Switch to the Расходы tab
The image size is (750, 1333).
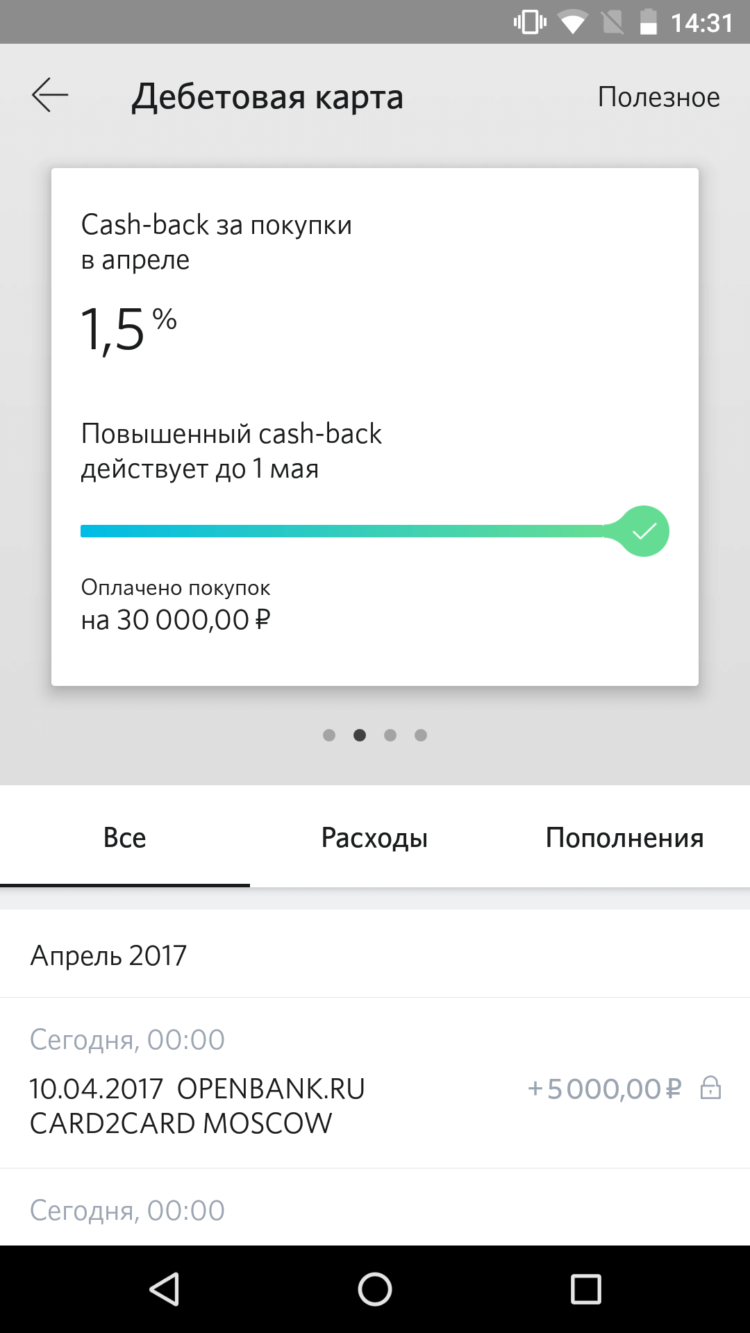(374, 837)
